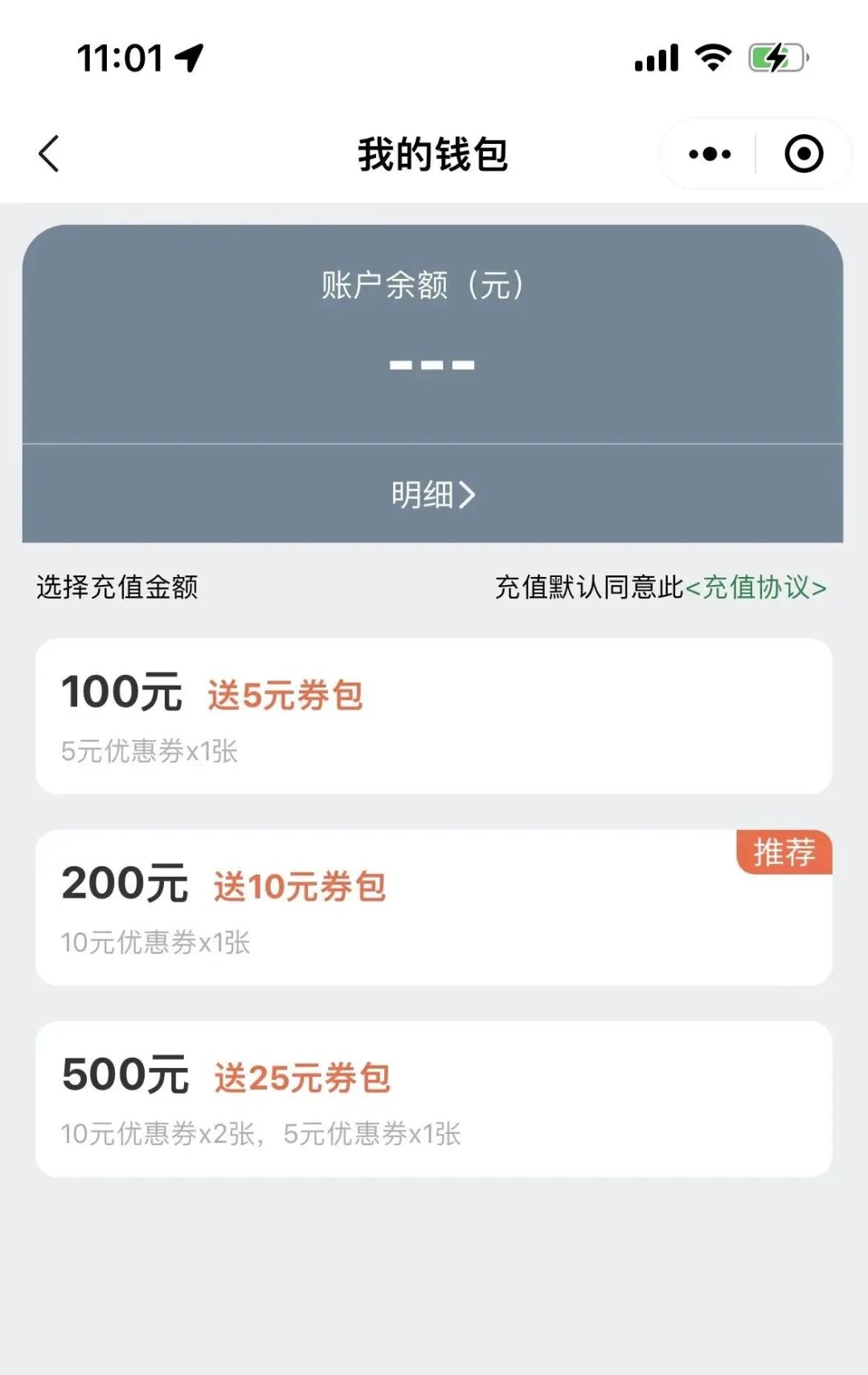Go back from 我的钱包 page

[x=49, y=153]
